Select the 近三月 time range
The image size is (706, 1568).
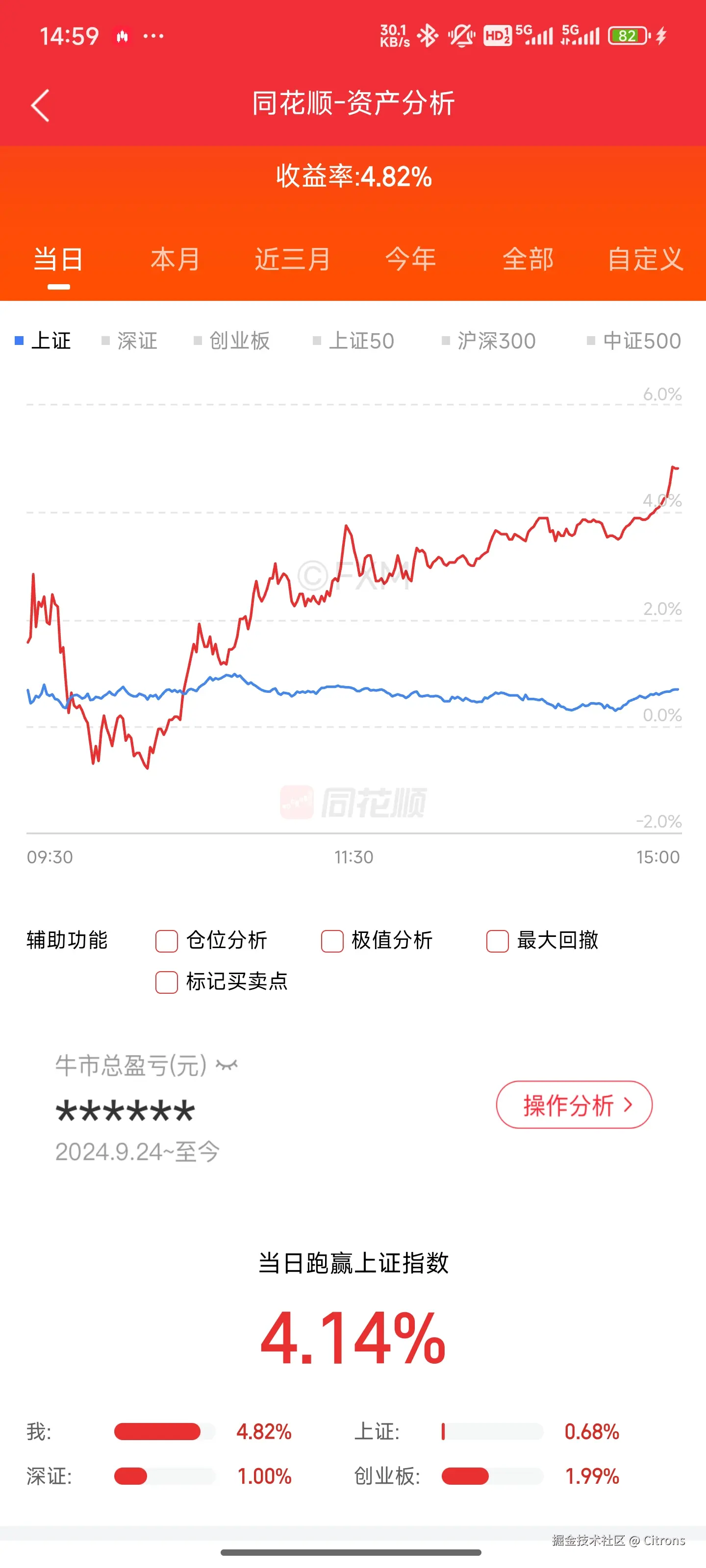(x=291, y=259)
